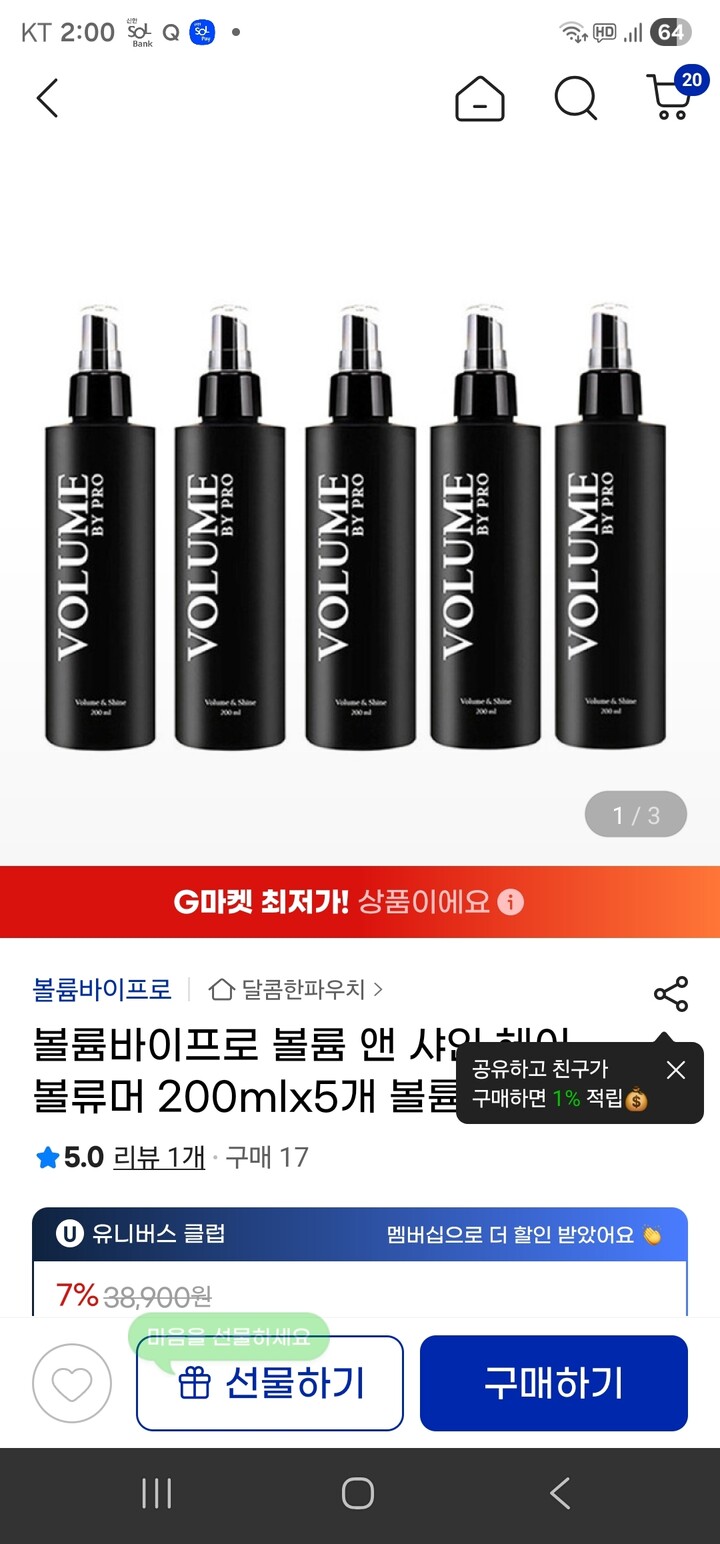Open next product image via 1/3 pager
The image size is (720, 1544).
point(635,813)
